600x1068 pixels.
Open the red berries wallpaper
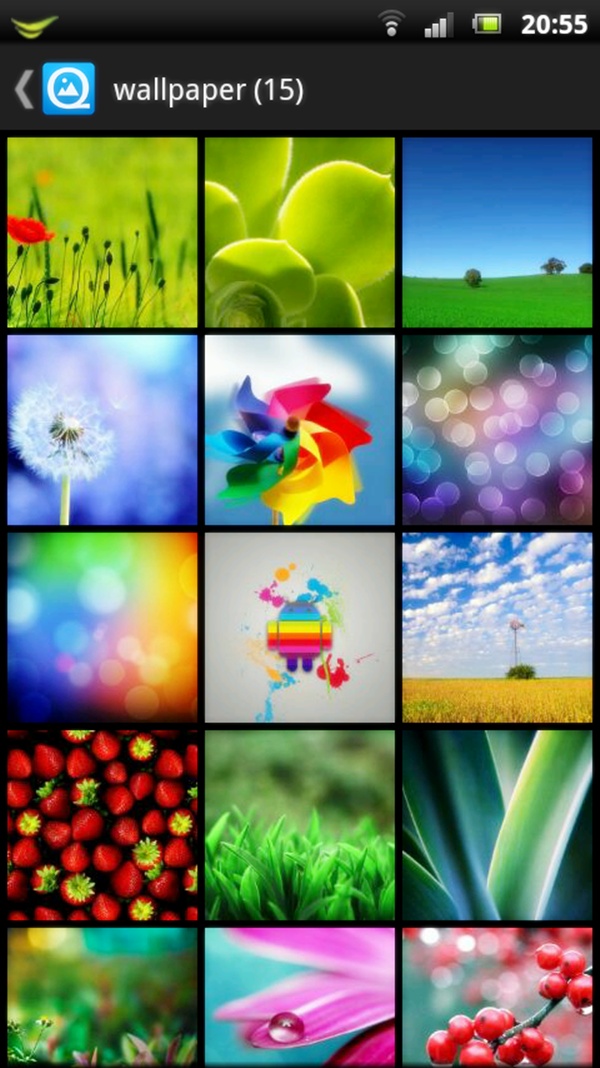click(497, 996)
